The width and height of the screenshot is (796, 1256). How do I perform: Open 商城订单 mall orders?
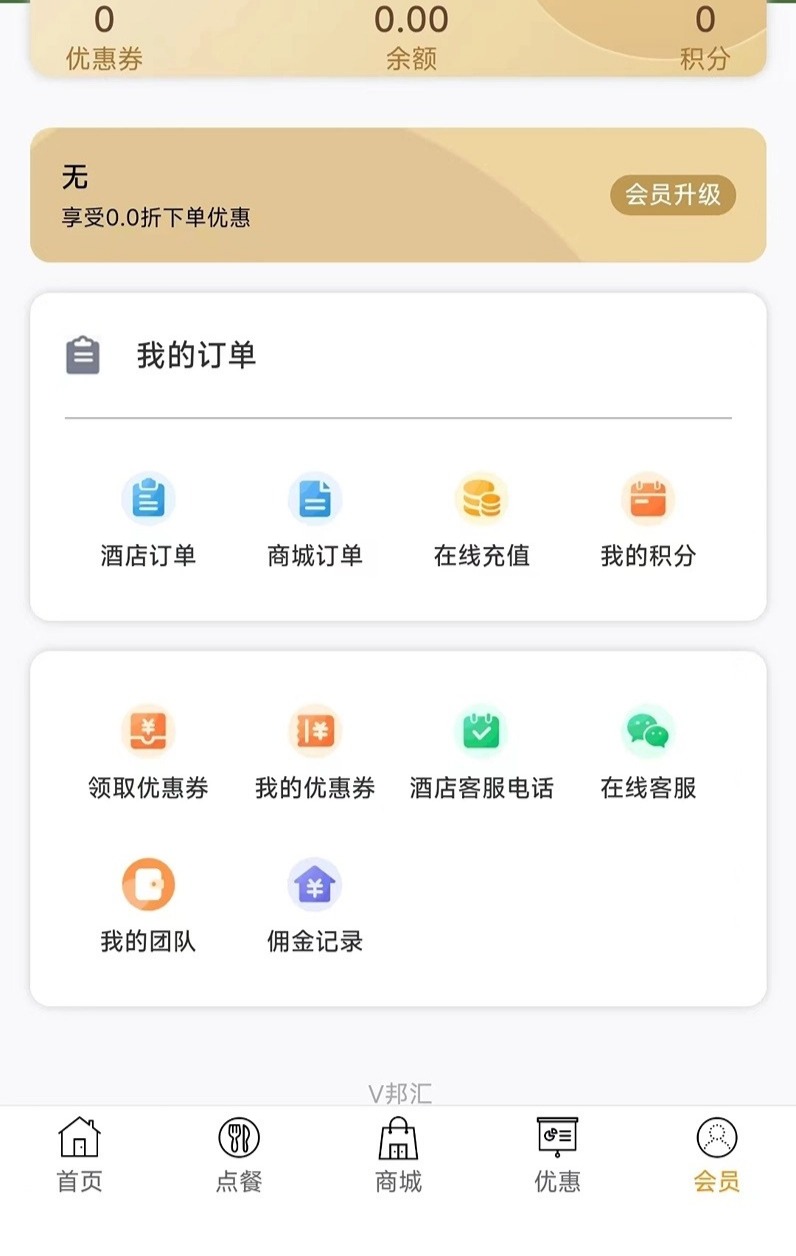[x=315, y=520]
